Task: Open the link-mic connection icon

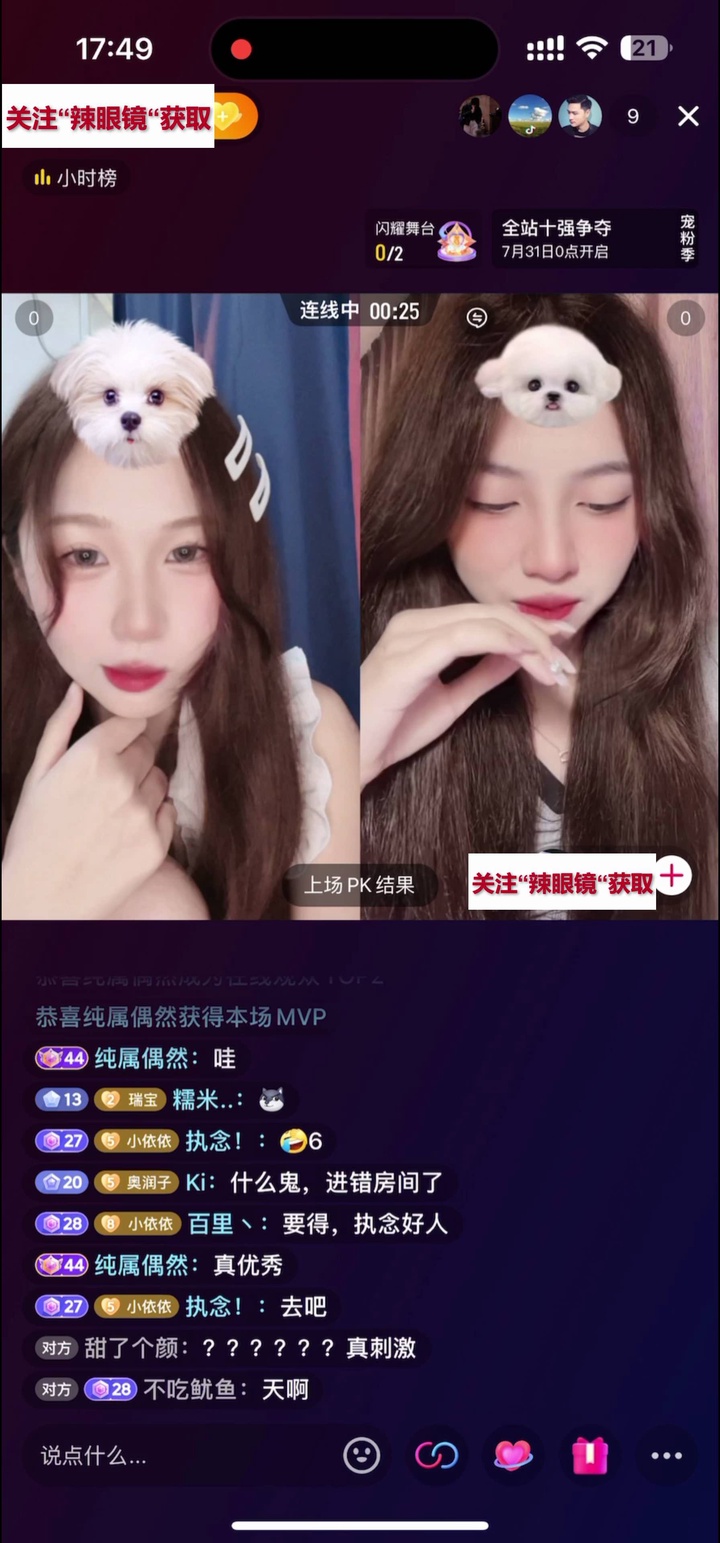Action: [437, 1455]
